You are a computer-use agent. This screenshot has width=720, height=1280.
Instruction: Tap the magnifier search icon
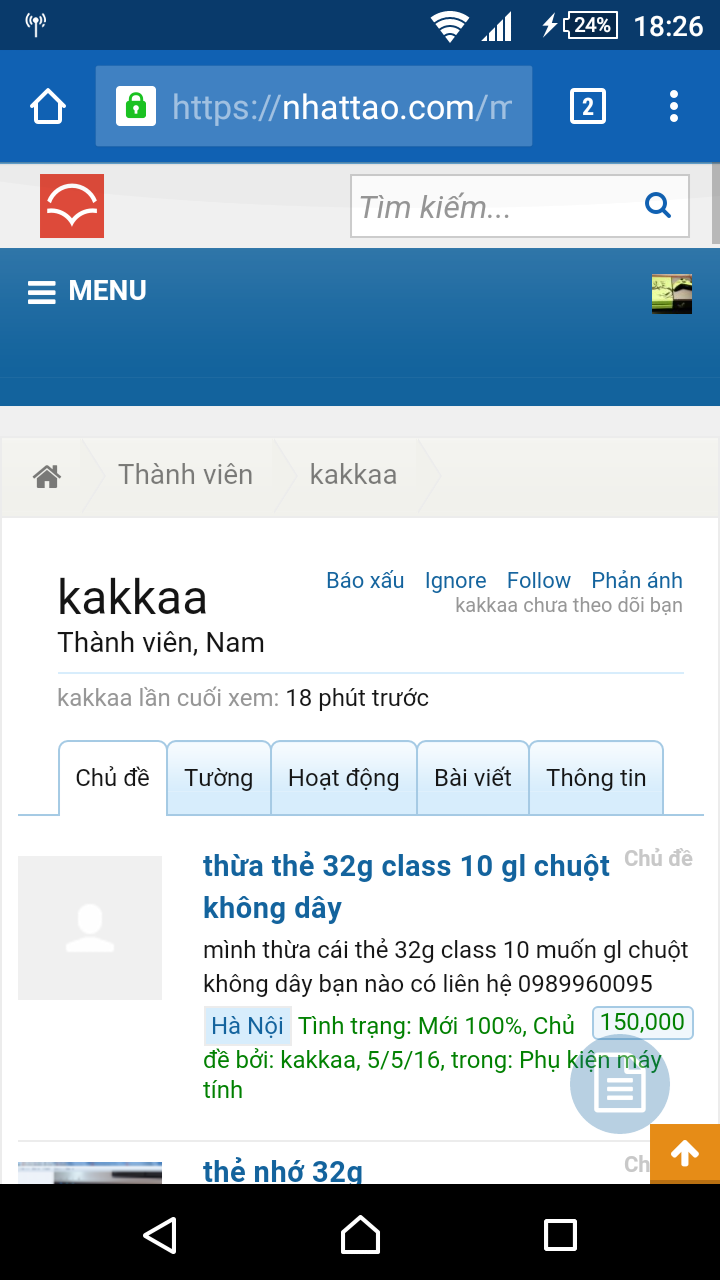(658, 206)
